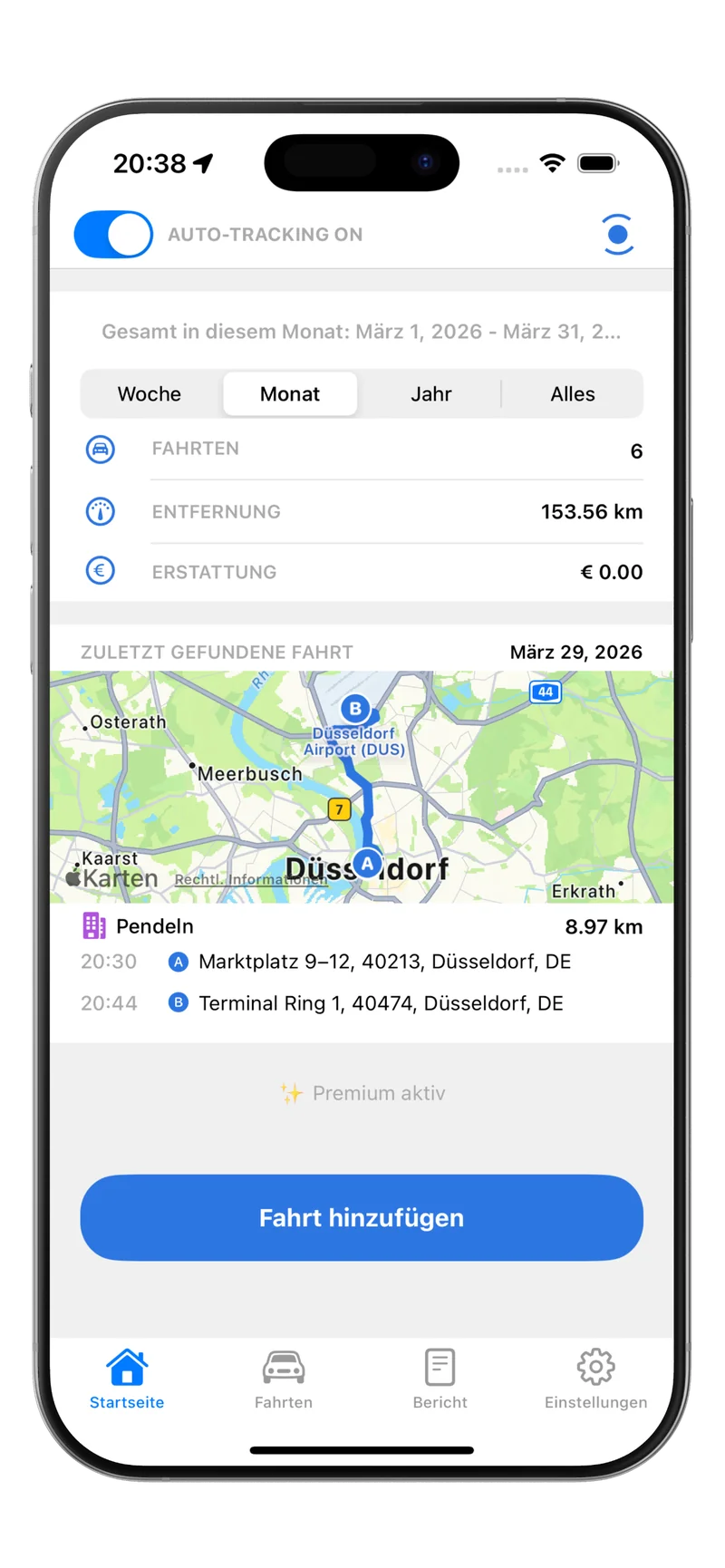Click the purple Pendeln category icon
Image resolution: width=725 pixels, height=1568 pixels.
(x=92, y=925)
